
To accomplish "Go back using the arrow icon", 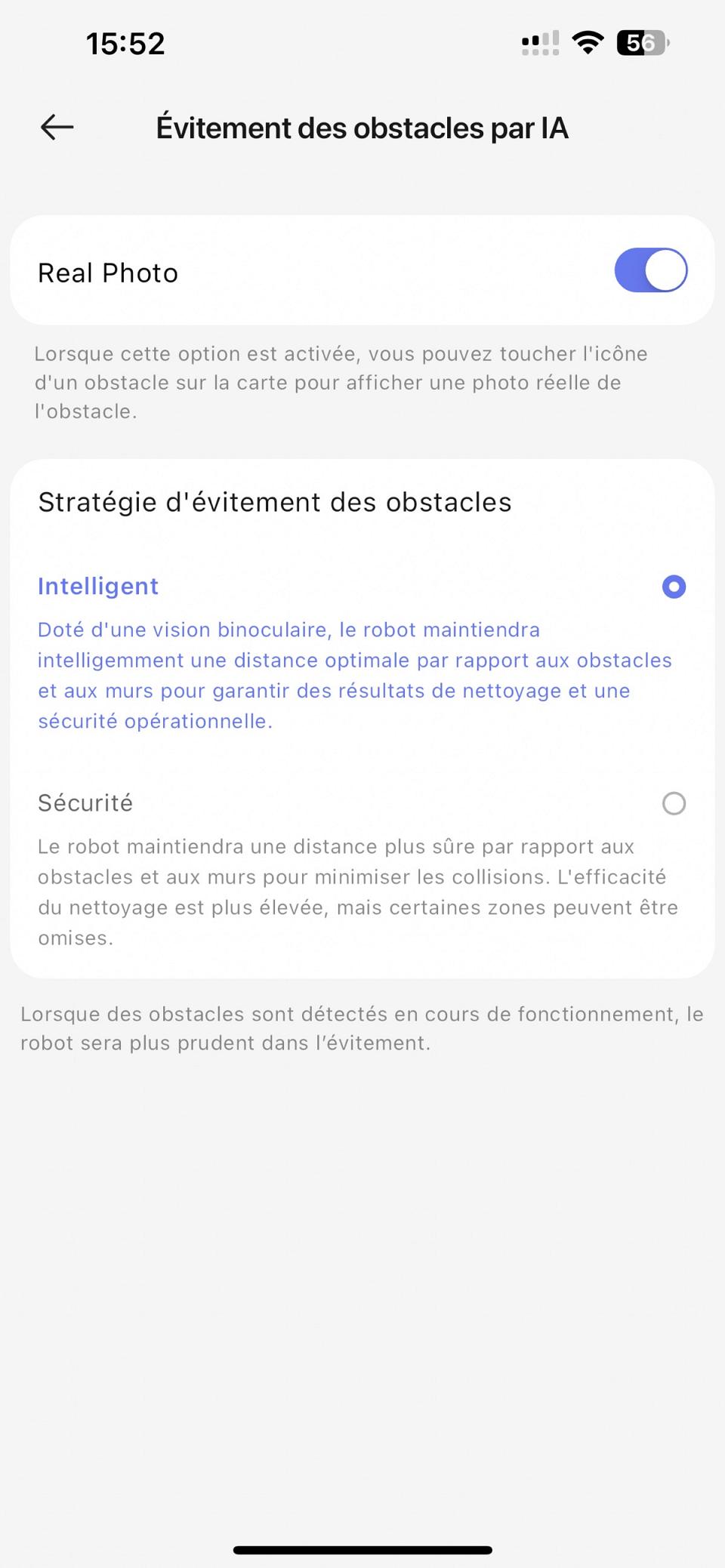I will point(57,128).
